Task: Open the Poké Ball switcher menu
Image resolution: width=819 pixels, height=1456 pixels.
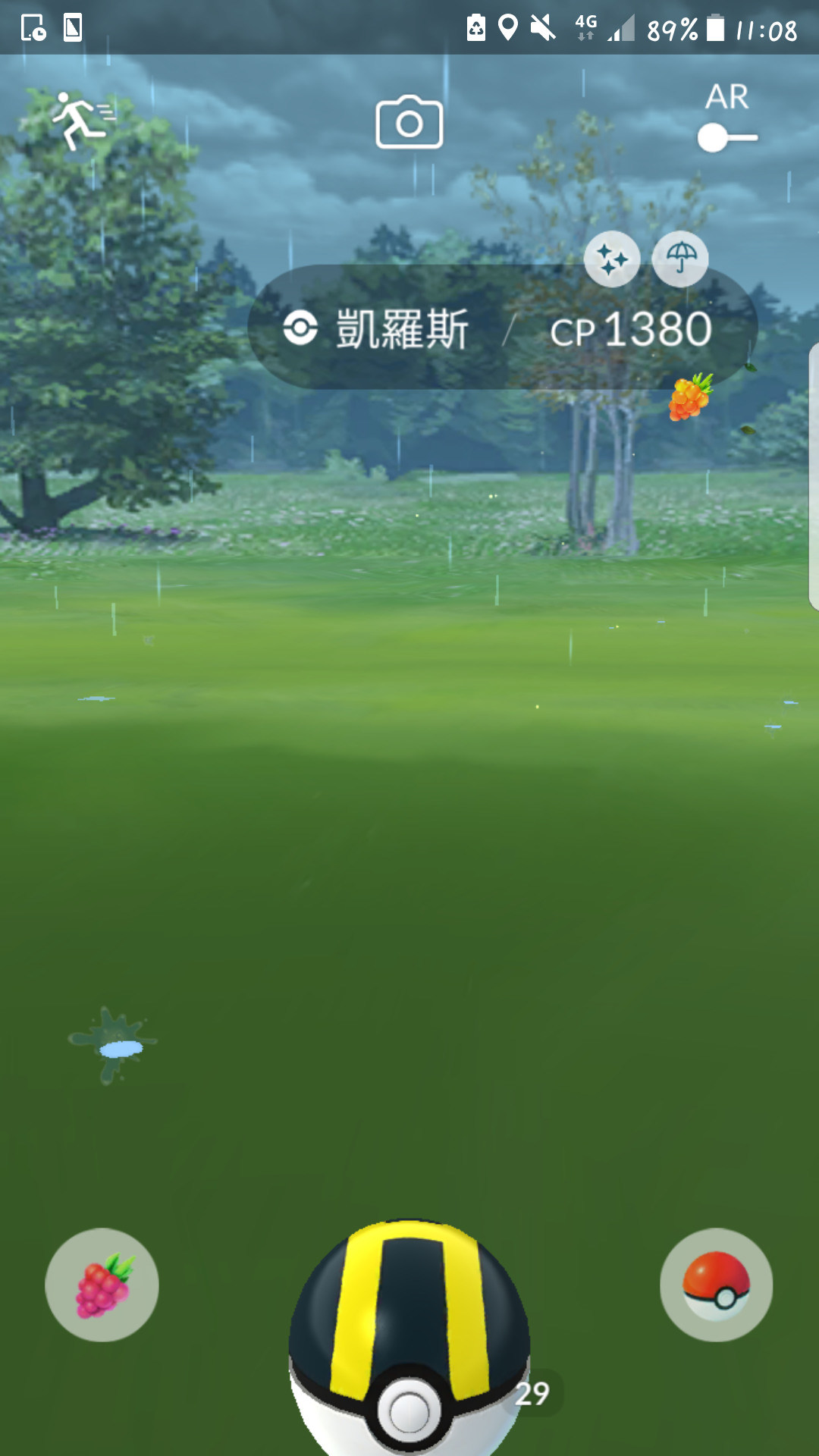Action: coord(716,1283)
